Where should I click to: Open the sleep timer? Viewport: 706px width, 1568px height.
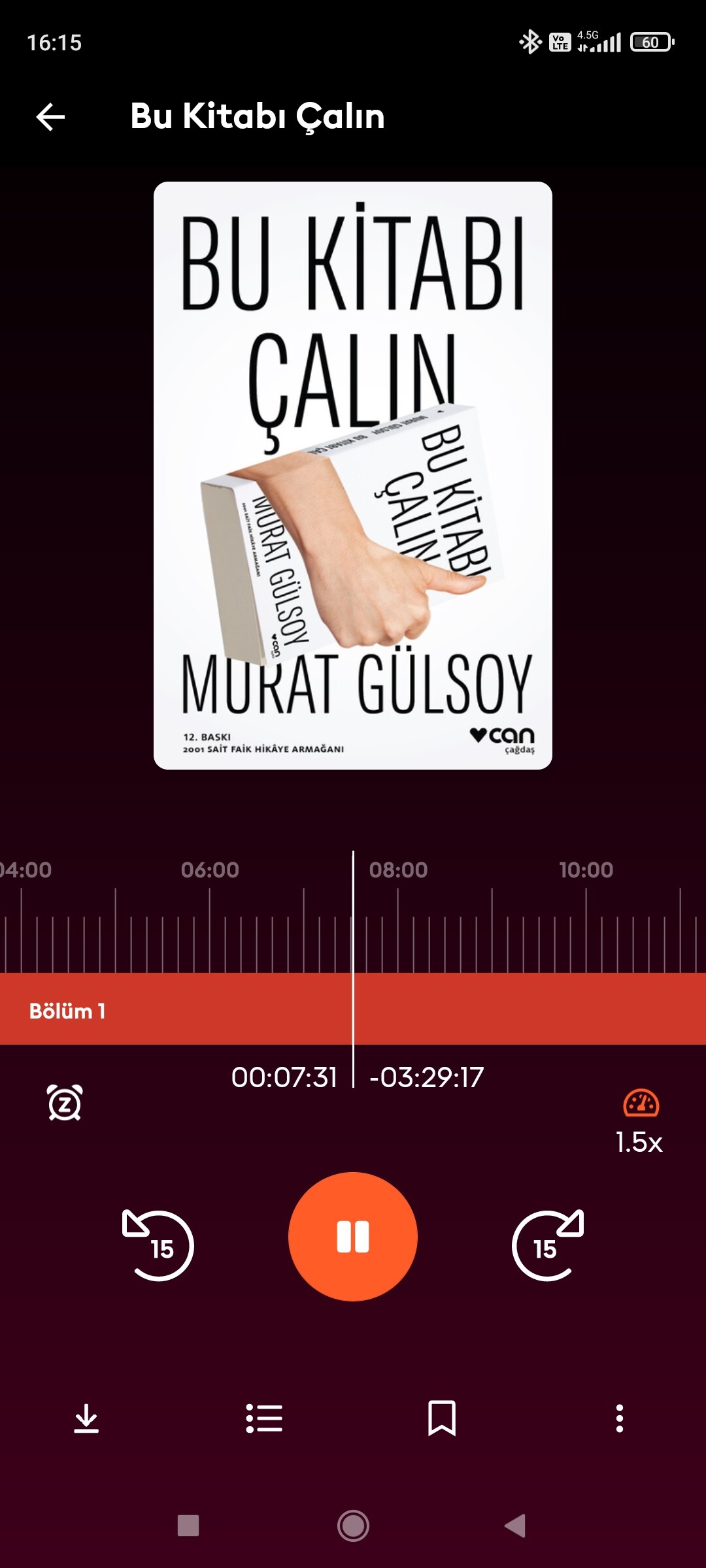tap(65, 1102)
